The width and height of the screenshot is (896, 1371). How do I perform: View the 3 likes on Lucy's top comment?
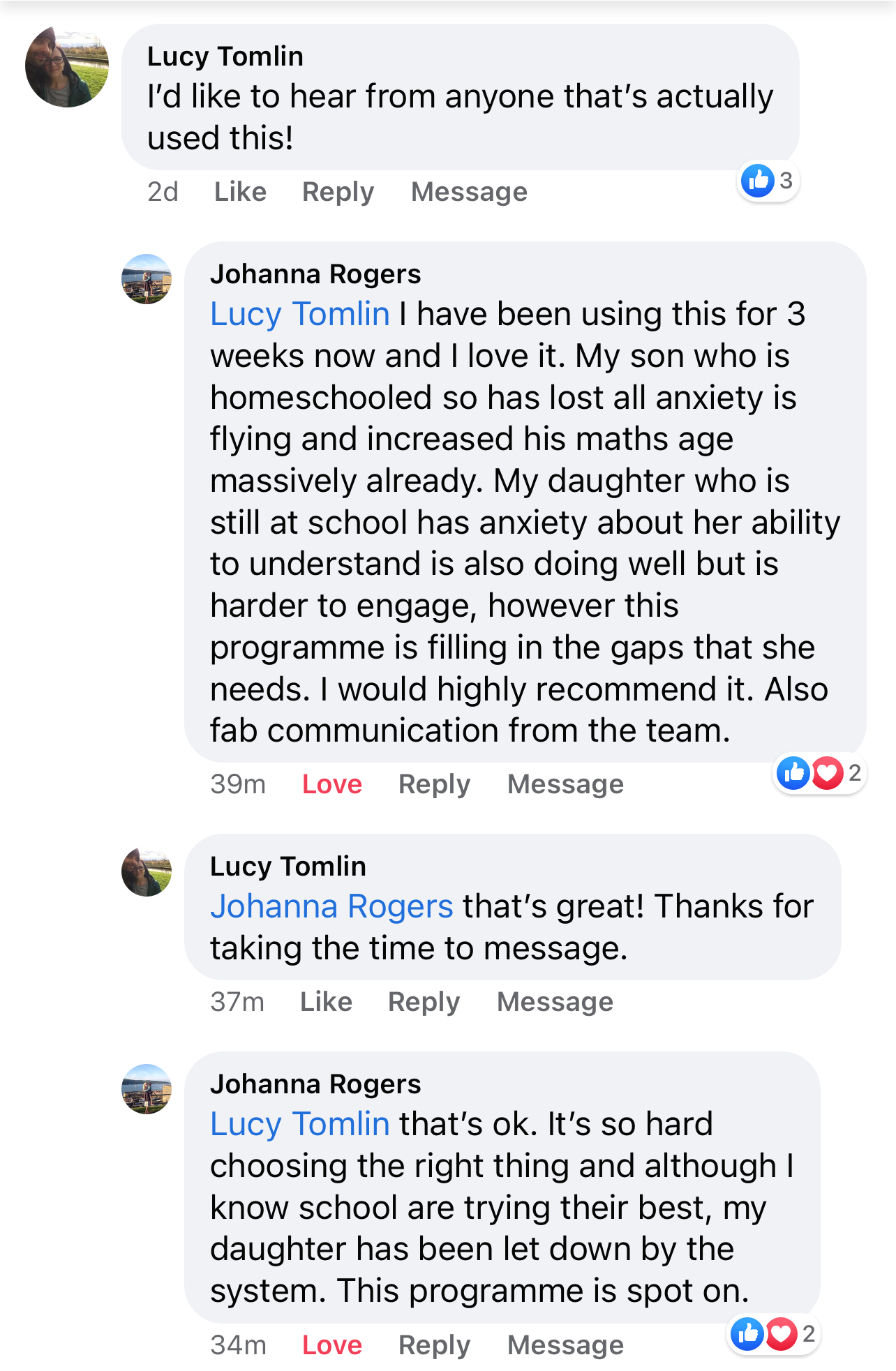click(768, 181)
